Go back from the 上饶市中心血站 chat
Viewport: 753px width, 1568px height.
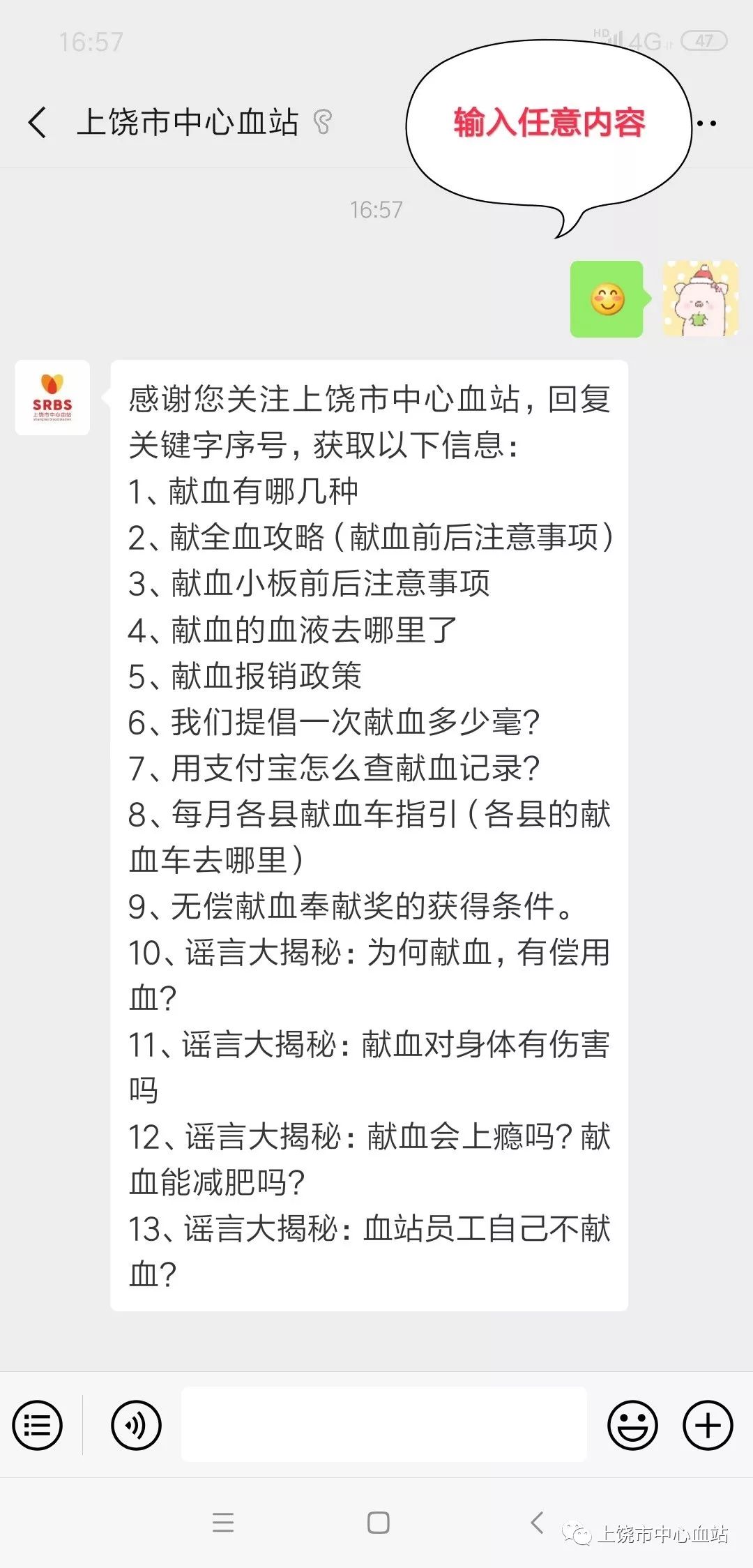(38, 123)
